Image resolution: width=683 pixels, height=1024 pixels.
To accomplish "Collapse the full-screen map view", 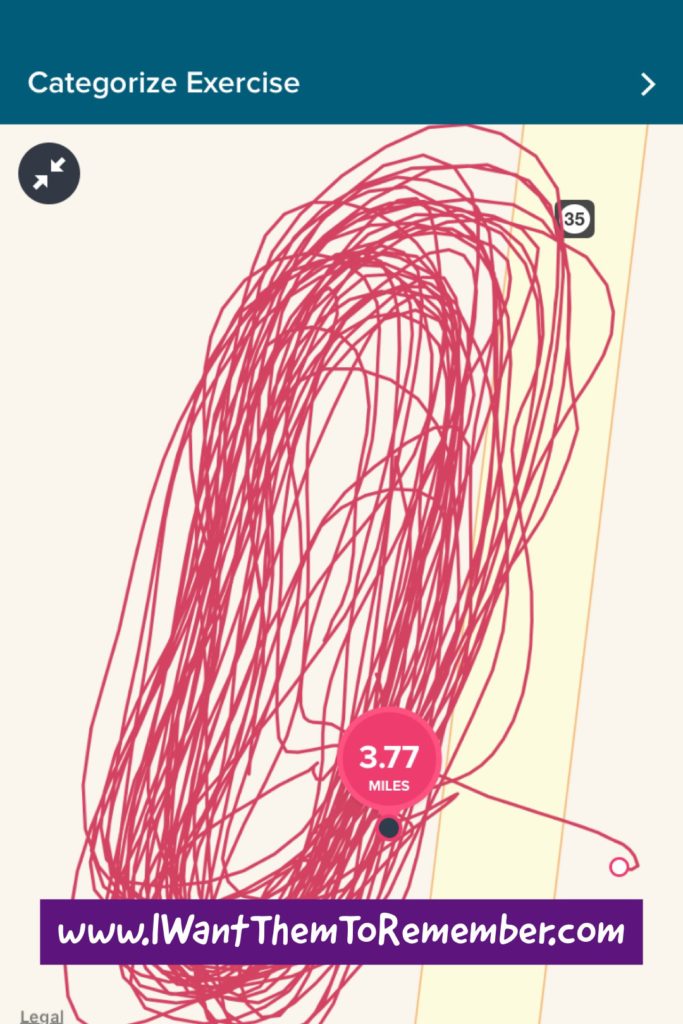I will pos(49,174).
